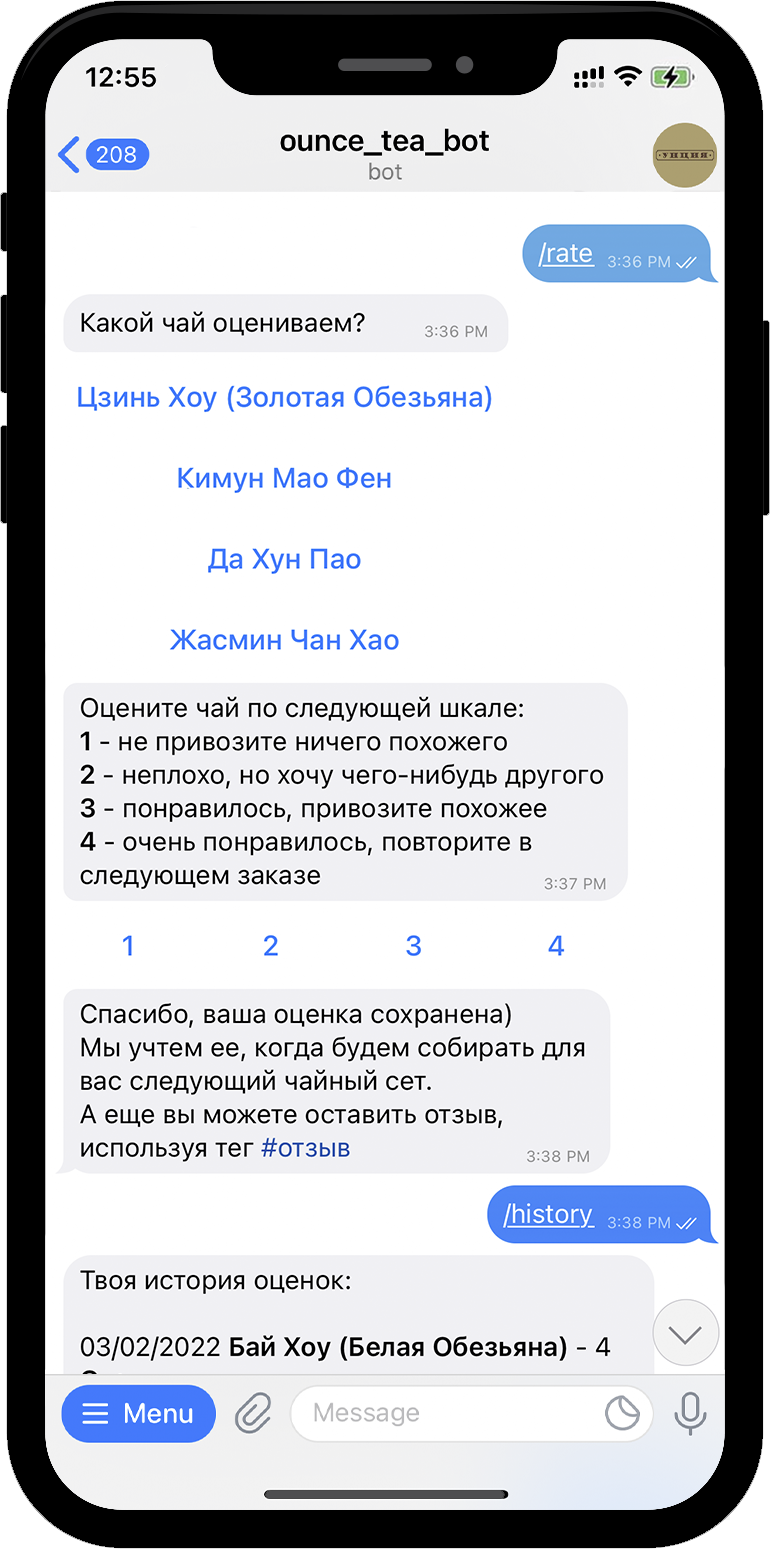The width and height of the screenshot is (770, 1549).
Task: Rate the tea with 3
Action: click(x=413, y=946)
